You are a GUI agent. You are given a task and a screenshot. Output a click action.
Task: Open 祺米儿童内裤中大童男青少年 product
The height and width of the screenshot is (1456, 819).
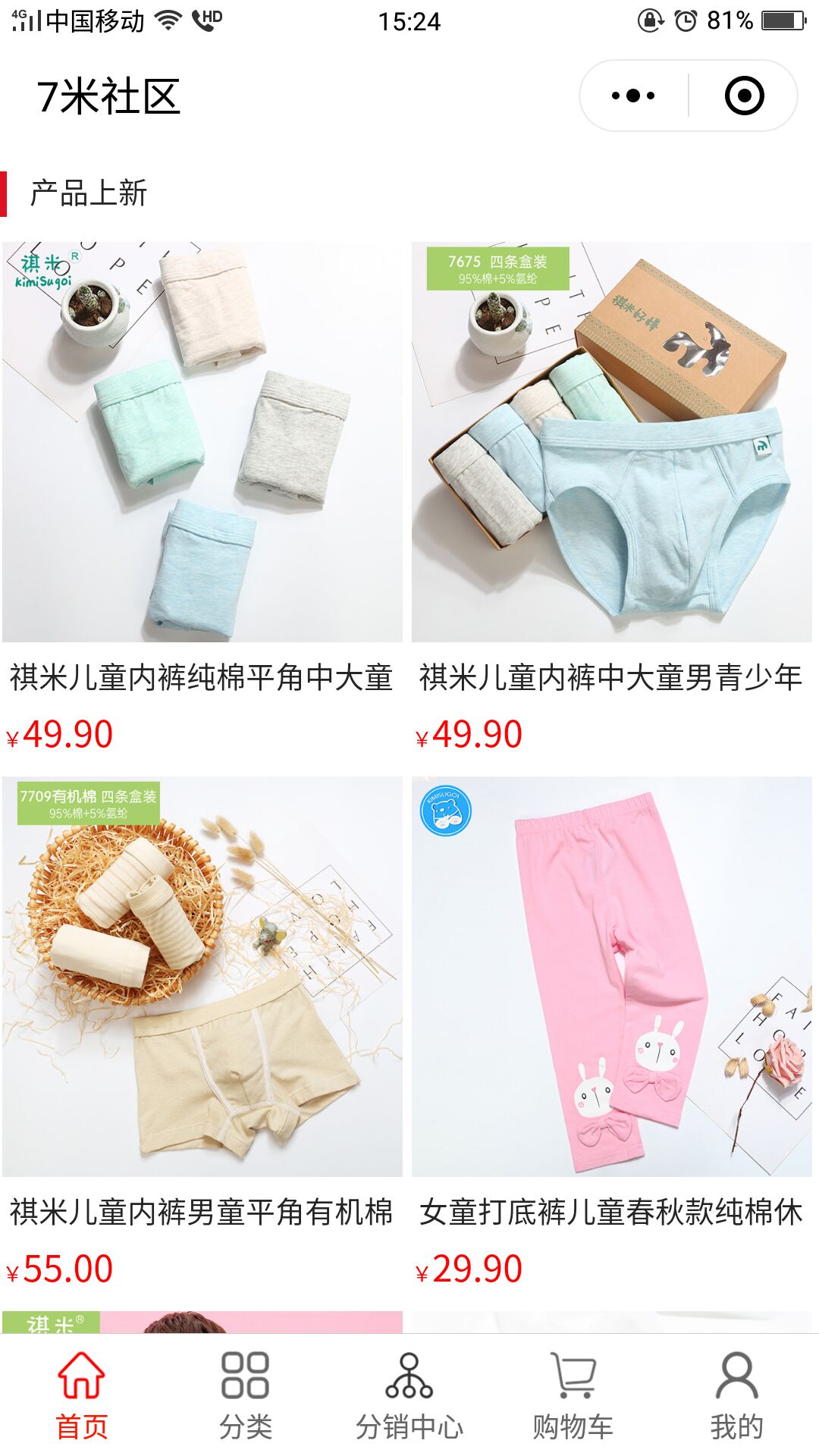(x=611, y=442)
